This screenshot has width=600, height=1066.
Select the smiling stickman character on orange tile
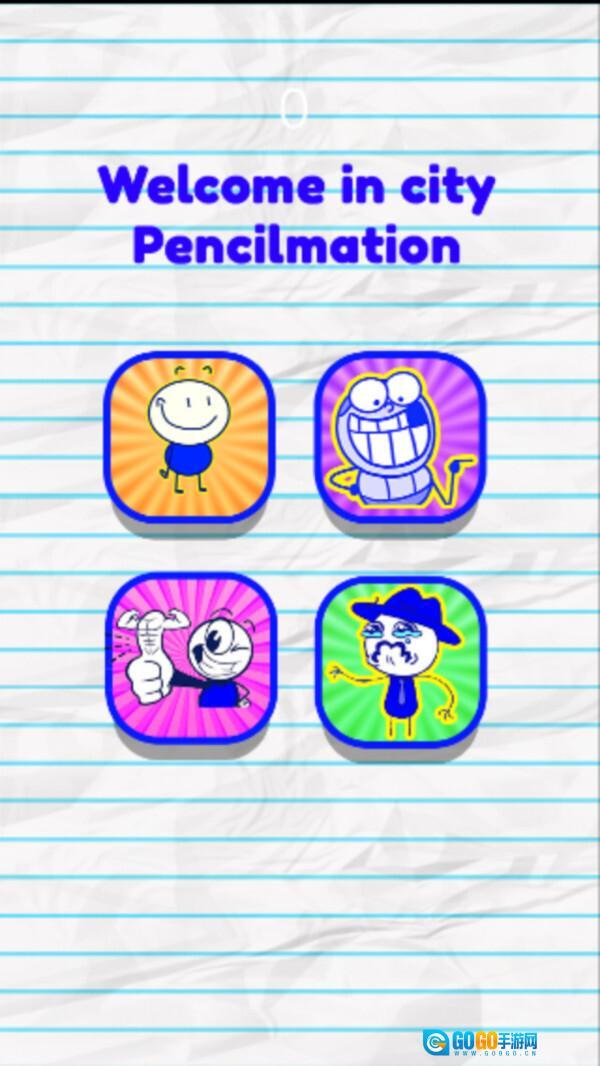[x=189, y=436]
